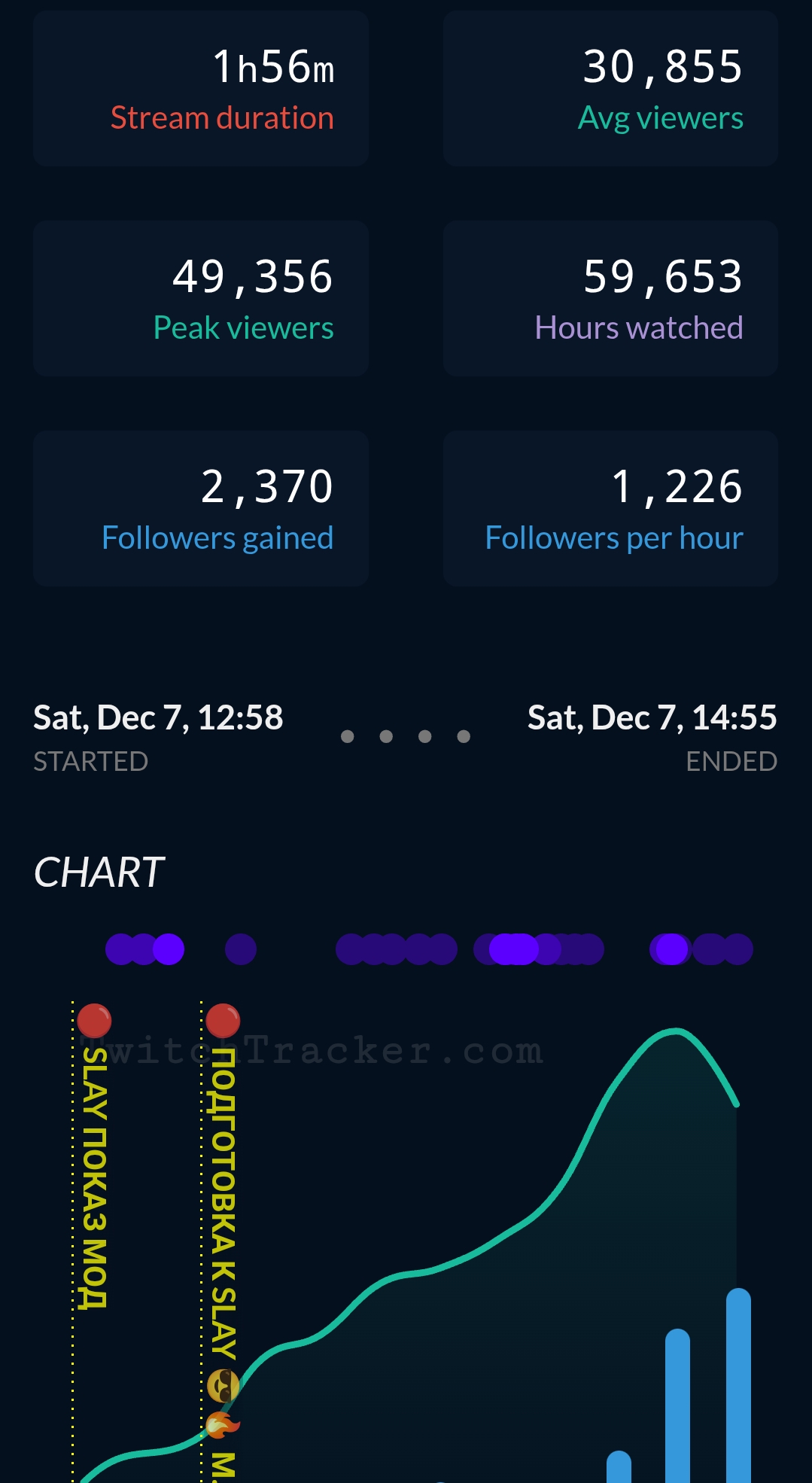Tap the red marker above SLAY ПОКАЗ МОД

pos(94,1020)
